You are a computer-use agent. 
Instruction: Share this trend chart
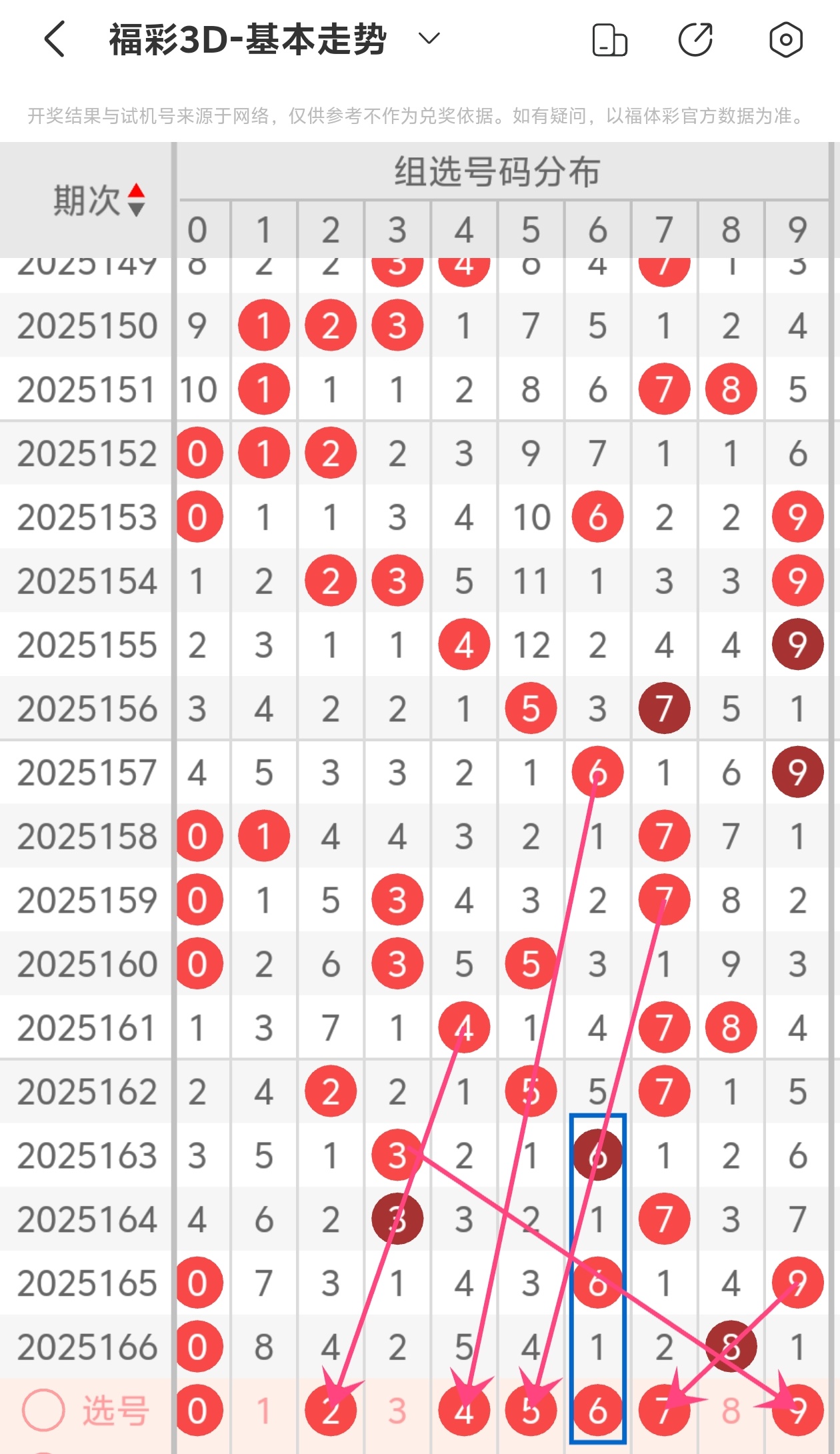[695, 40]
